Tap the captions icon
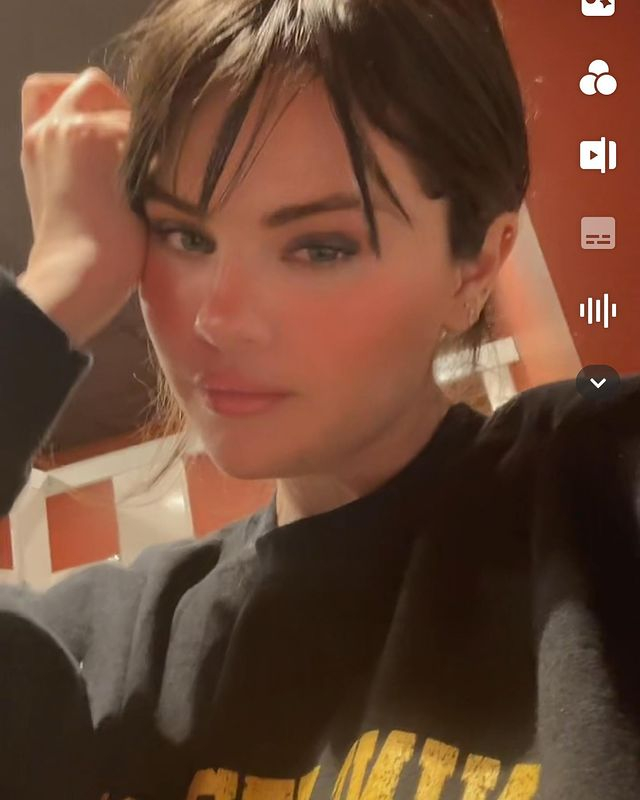640x800 pixels. 598,233
